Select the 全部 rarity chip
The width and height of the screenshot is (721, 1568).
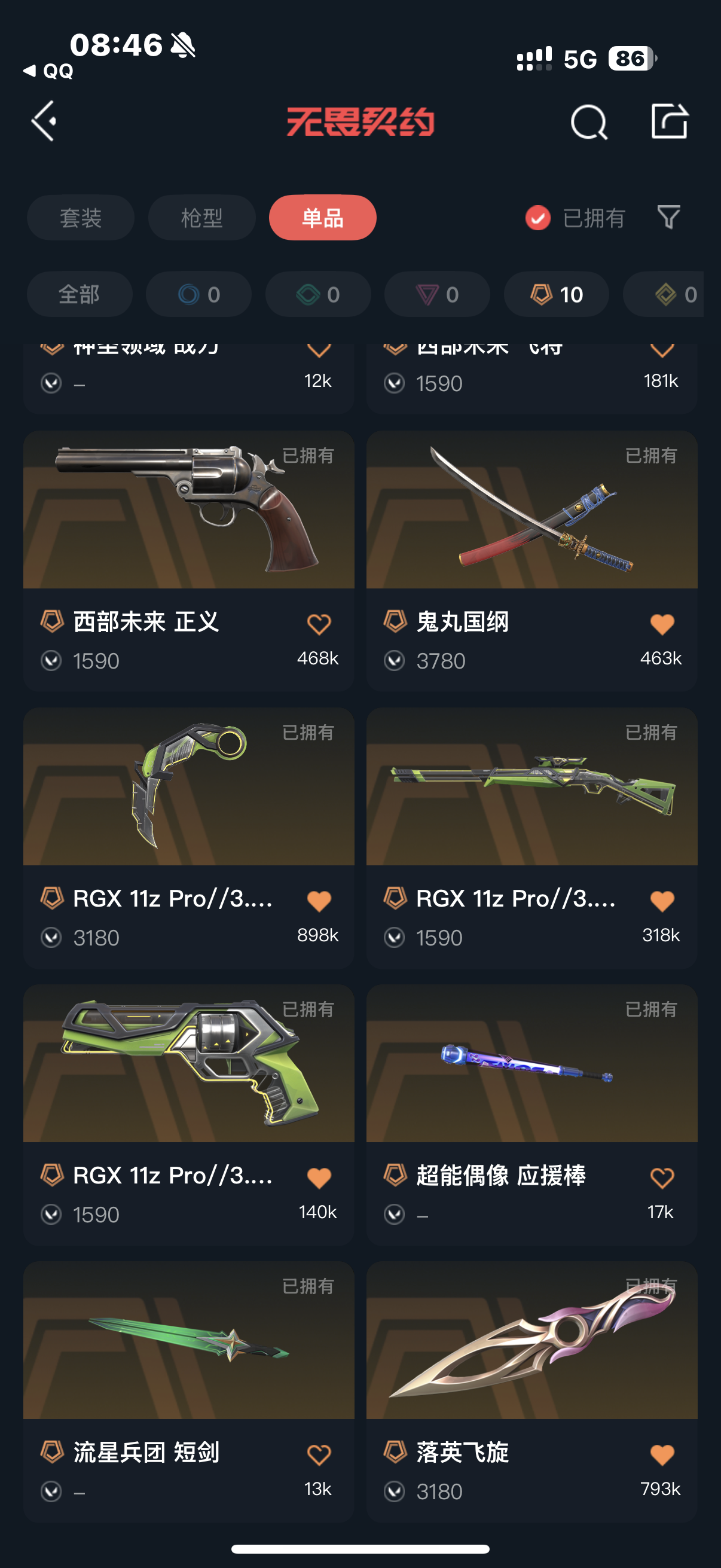click(x=79, y=295)
